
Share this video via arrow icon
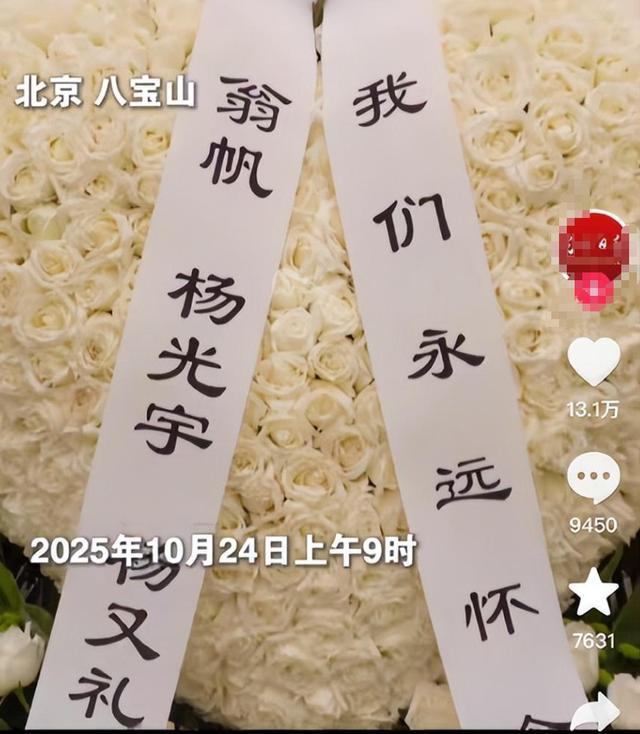click(596, 712)
